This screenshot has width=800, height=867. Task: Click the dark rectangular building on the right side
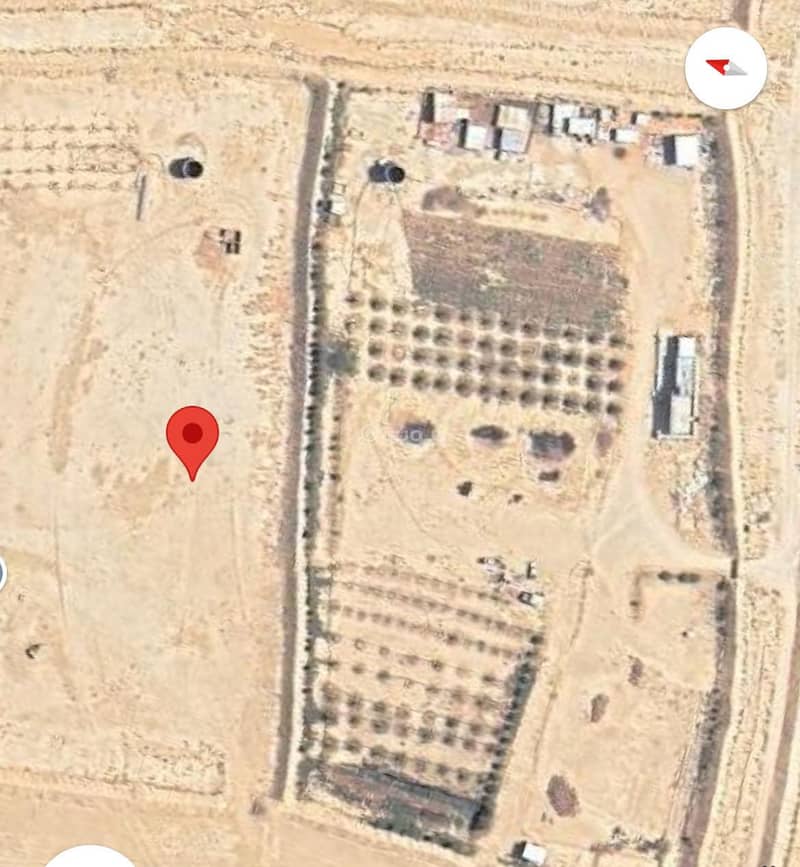675,385
